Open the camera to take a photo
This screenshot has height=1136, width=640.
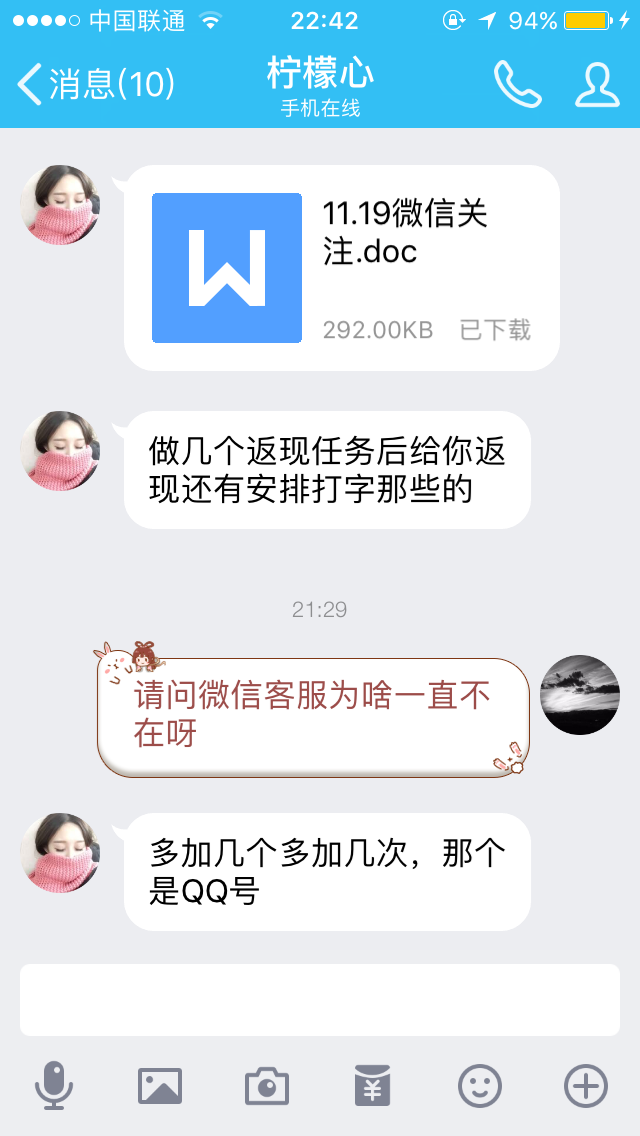pyautogui.click(x=267, y=1086)
